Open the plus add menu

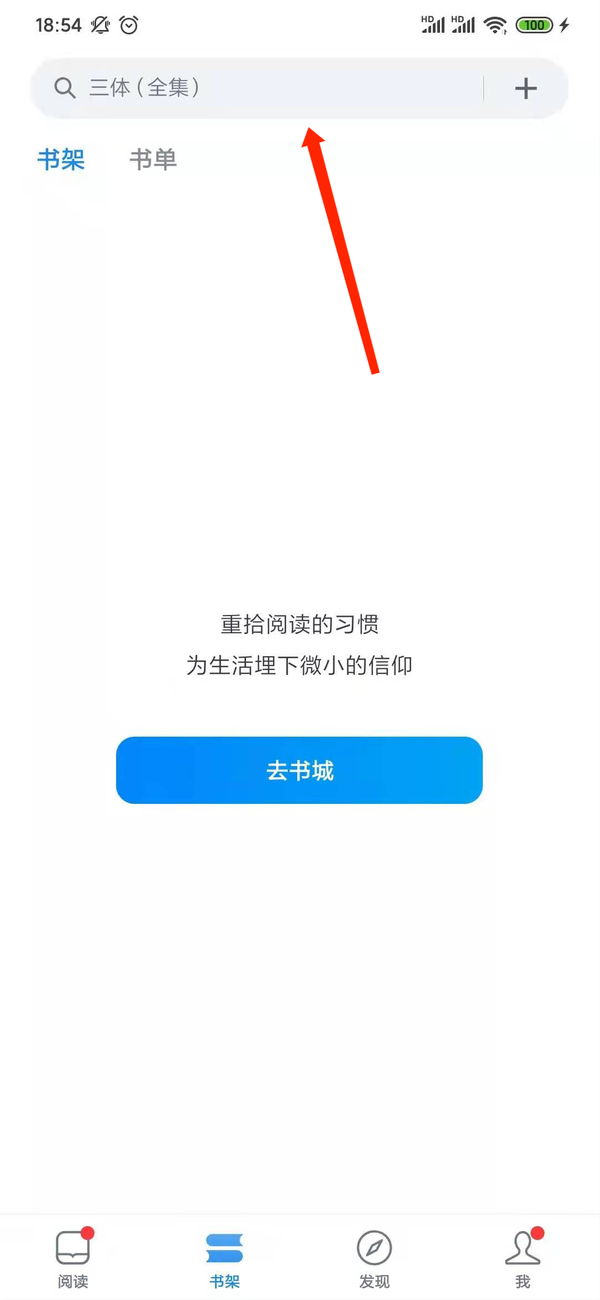click(x=526, y=88)
